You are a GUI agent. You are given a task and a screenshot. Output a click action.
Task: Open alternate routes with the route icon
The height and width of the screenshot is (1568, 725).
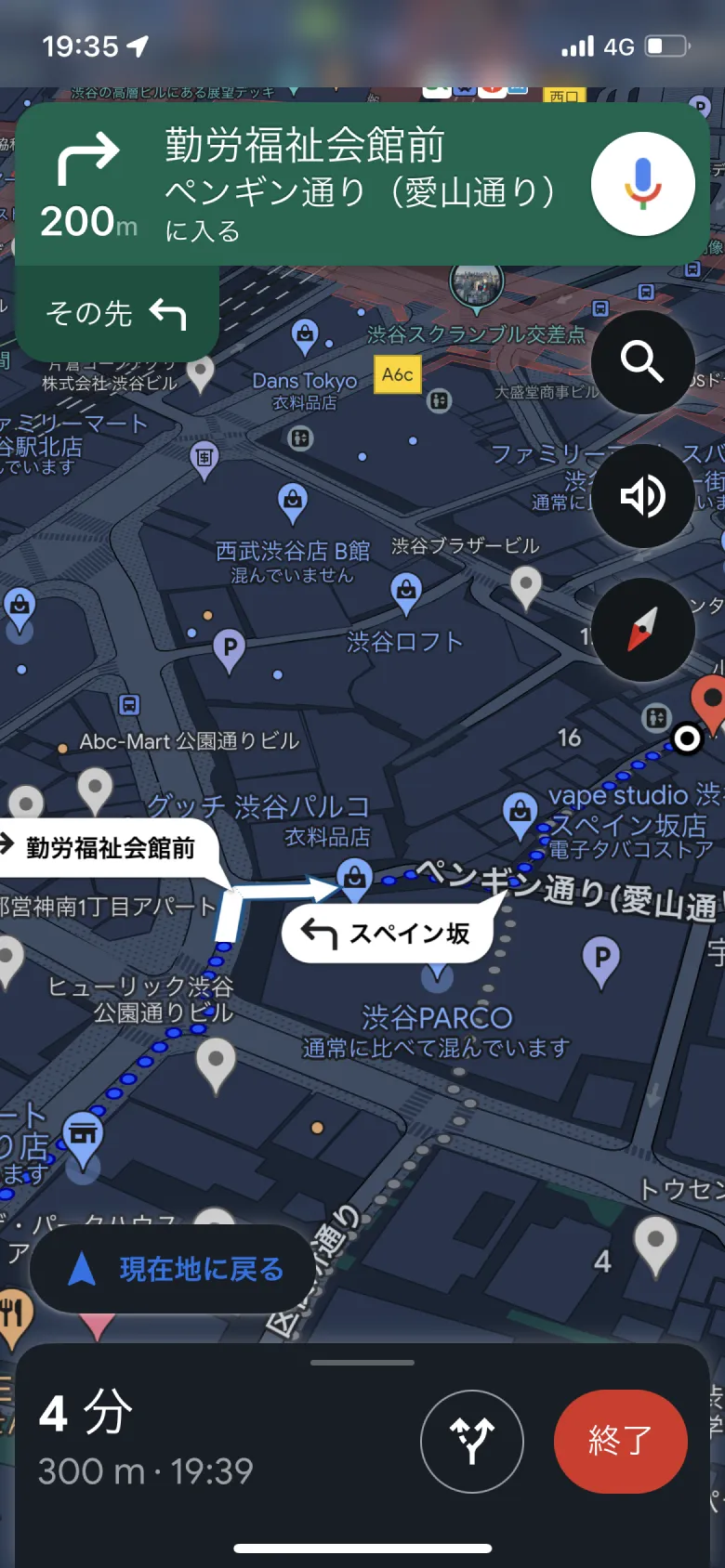point(472,1441)
